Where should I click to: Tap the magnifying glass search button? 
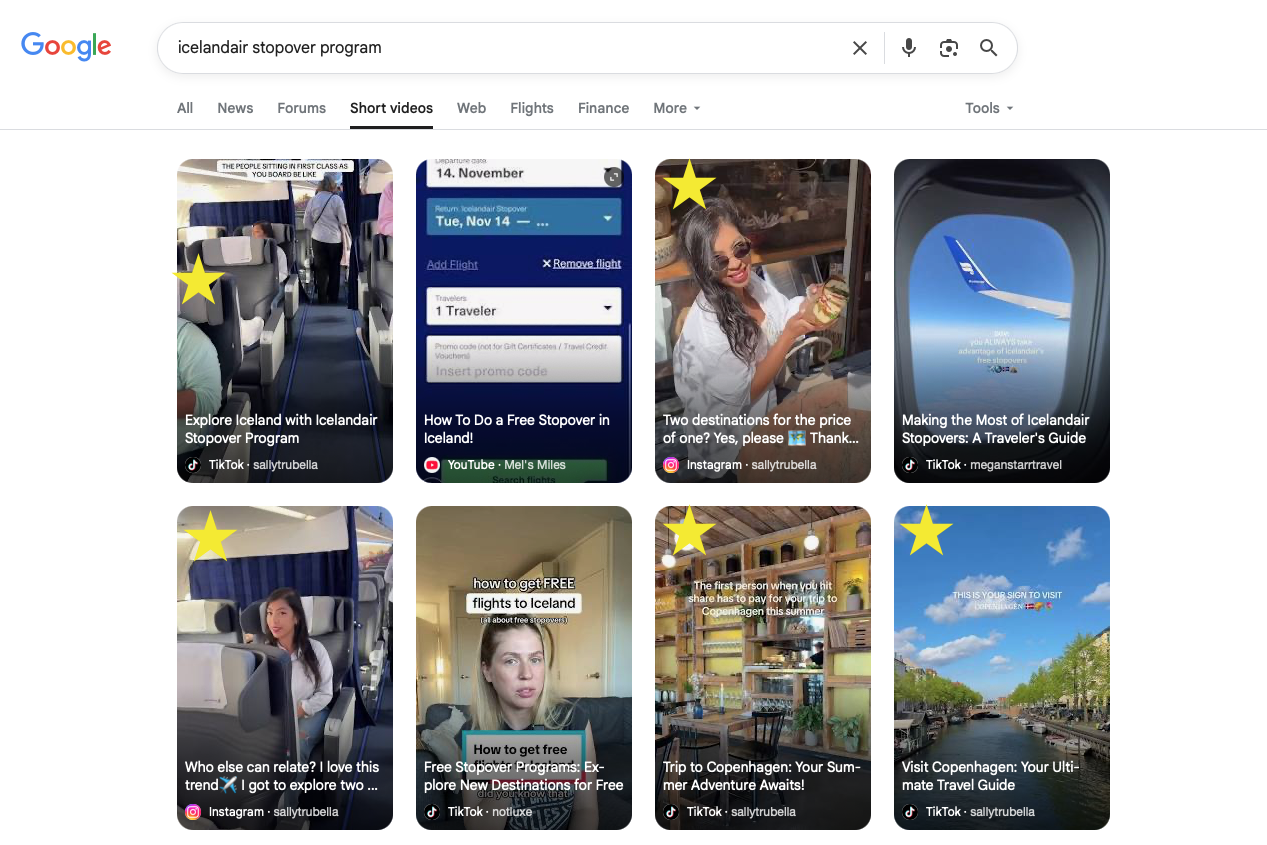click(x=988, y=48)
